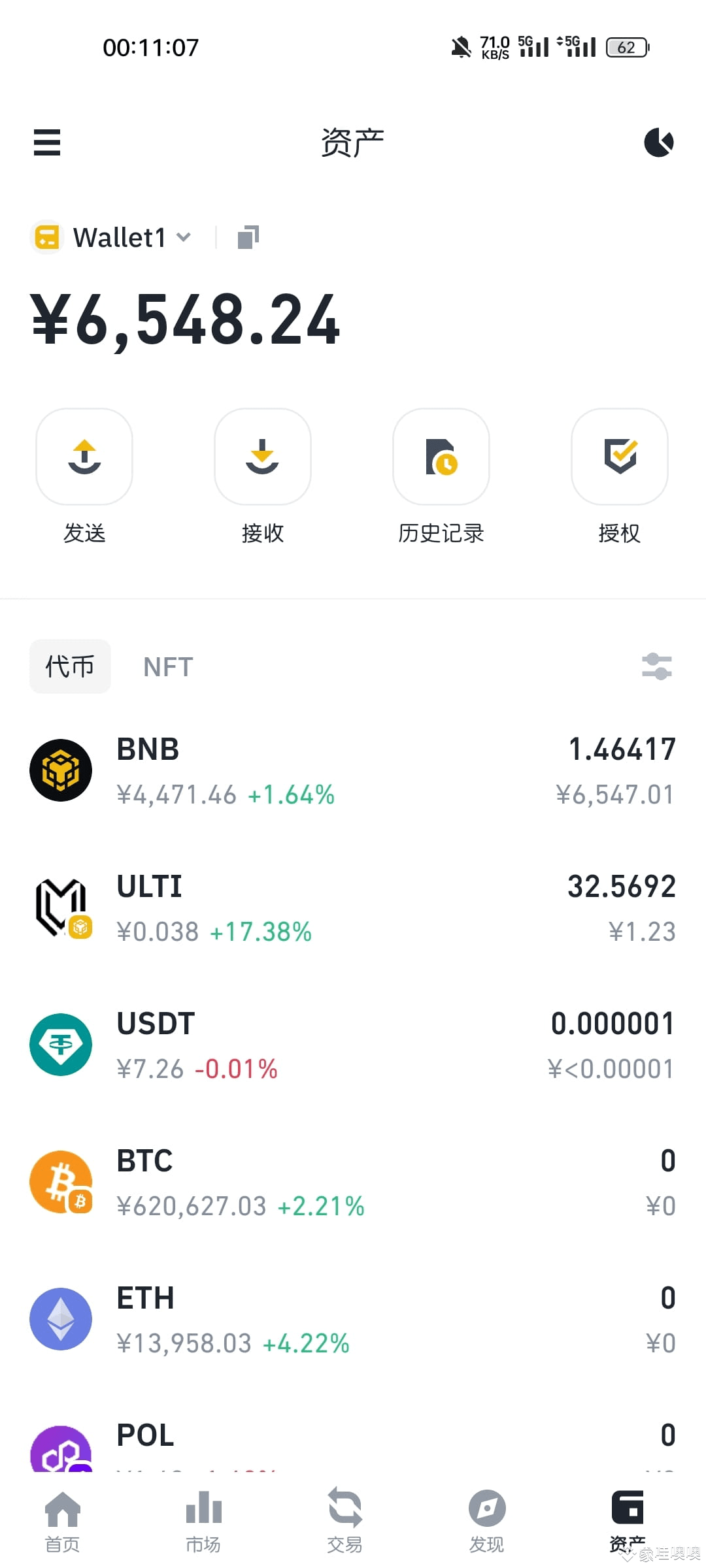Image resolution: width=706 pixels, height=1568 pixels.
Task: Open the BNB asset row
Action: pyautogui.click(x=353, y=771)
